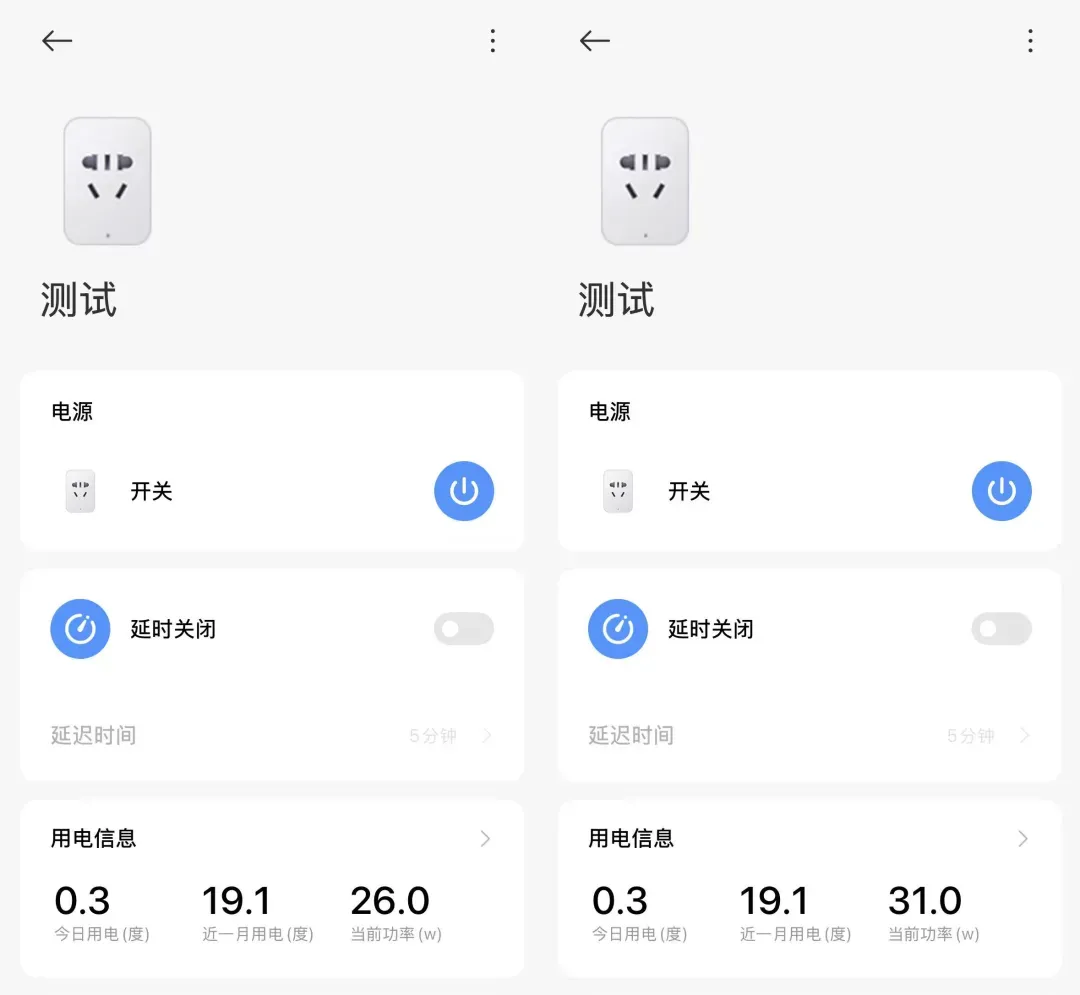Toggle the 开关 power button on 26.0 w screen

pos(464,491)
